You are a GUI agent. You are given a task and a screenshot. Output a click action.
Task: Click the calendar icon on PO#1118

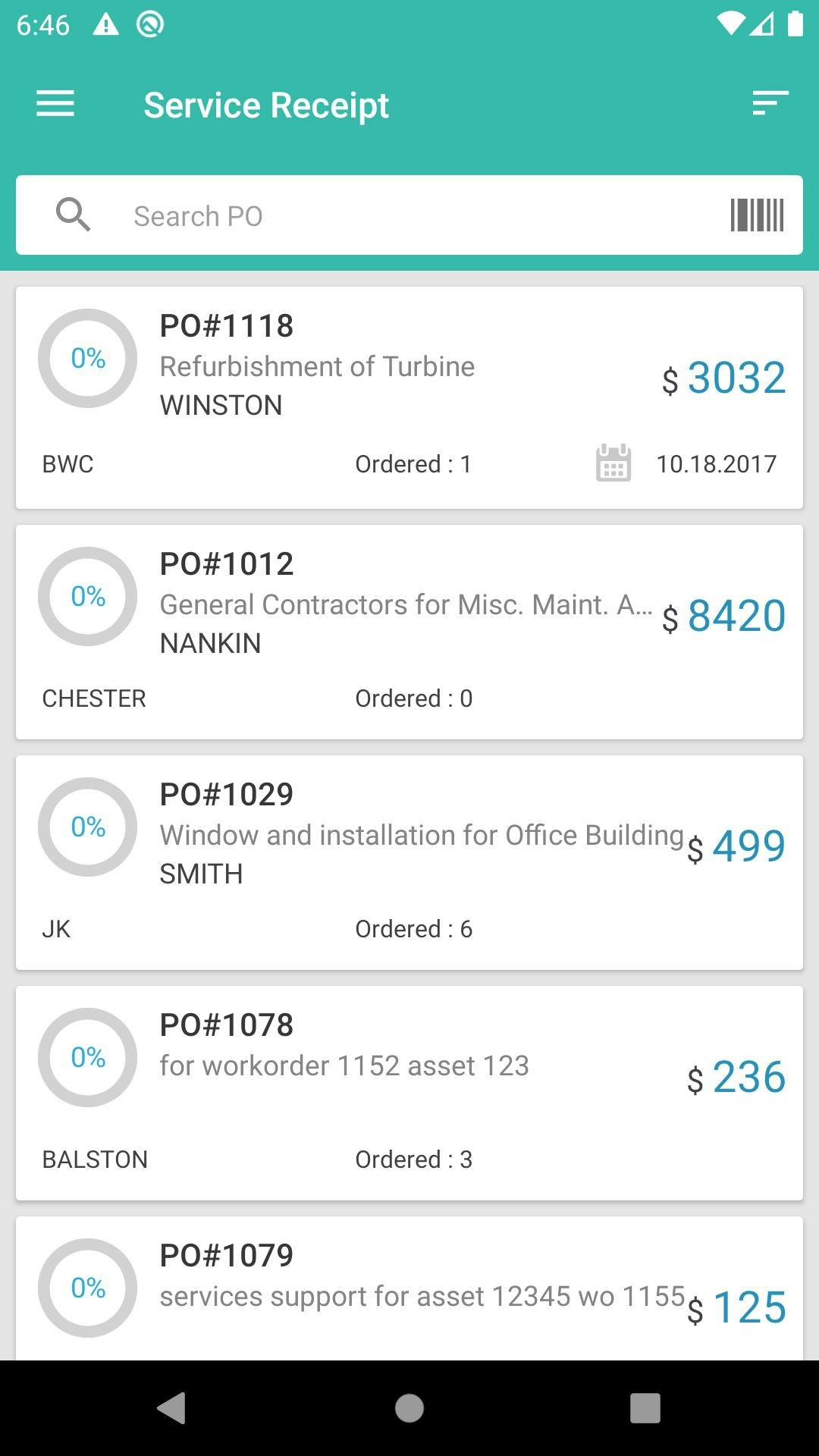coord(612,463)
